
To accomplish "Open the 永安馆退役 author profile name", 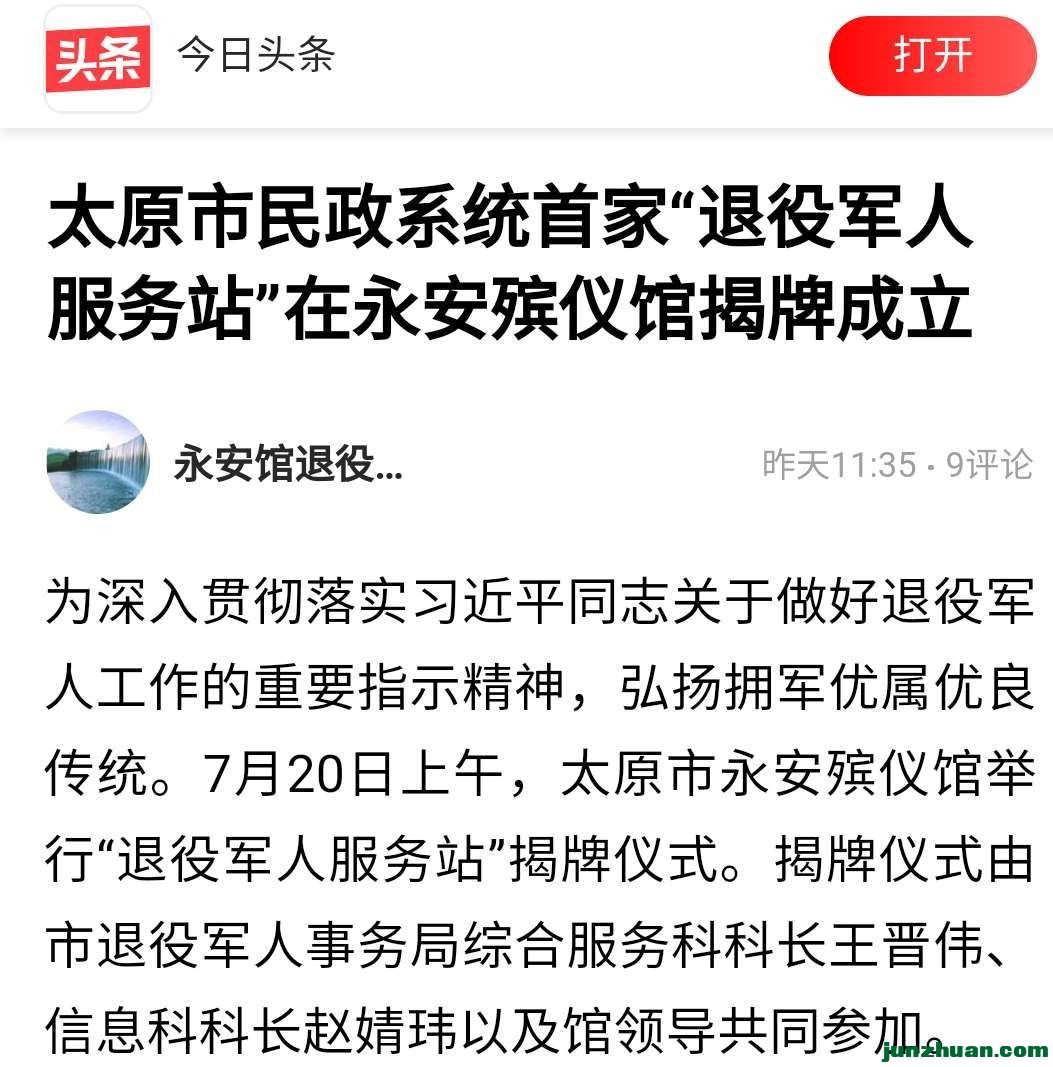I will point(288,465).
